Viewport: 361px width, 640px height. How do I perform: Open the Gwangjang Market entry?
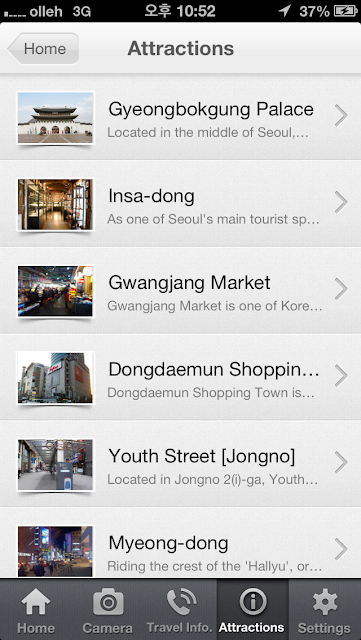(x=180, y=290)
